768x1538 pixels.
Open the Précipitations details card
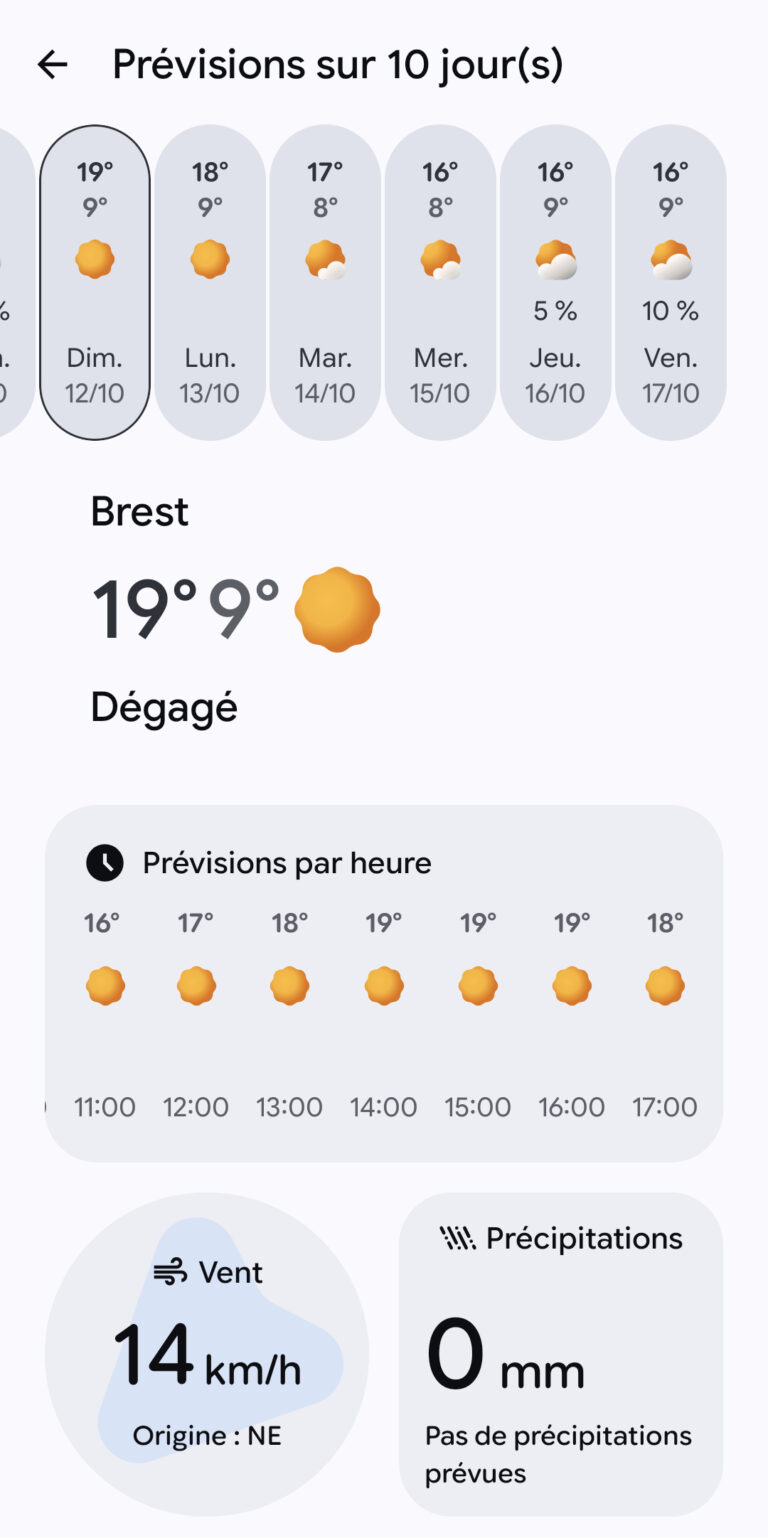pos(560,1354)
